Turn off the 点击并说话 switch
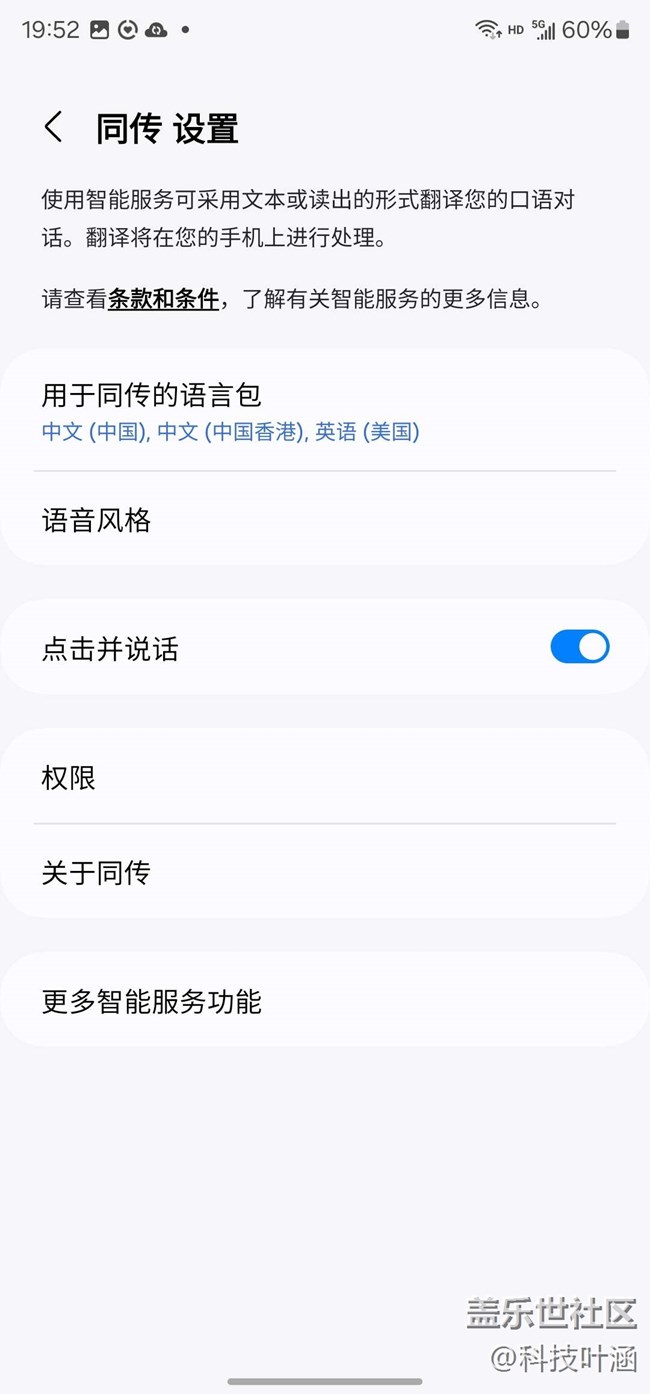The width and height of the screenshot is (650, 1394). pos(580,647)
